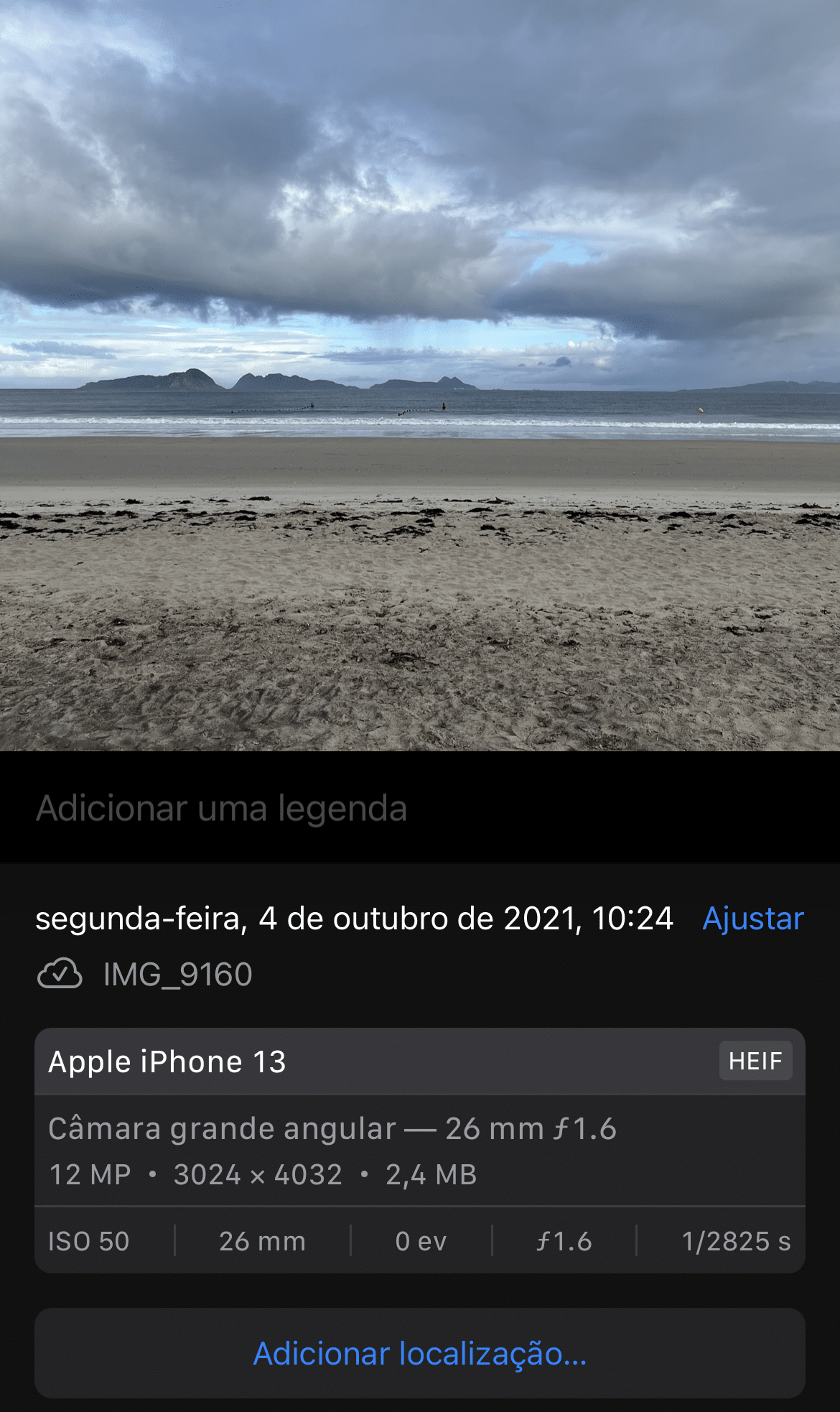Tap 'Adicionar localização...' to set location
This screenshot has height=1412, width=840.
click(x=420, y=1354)
